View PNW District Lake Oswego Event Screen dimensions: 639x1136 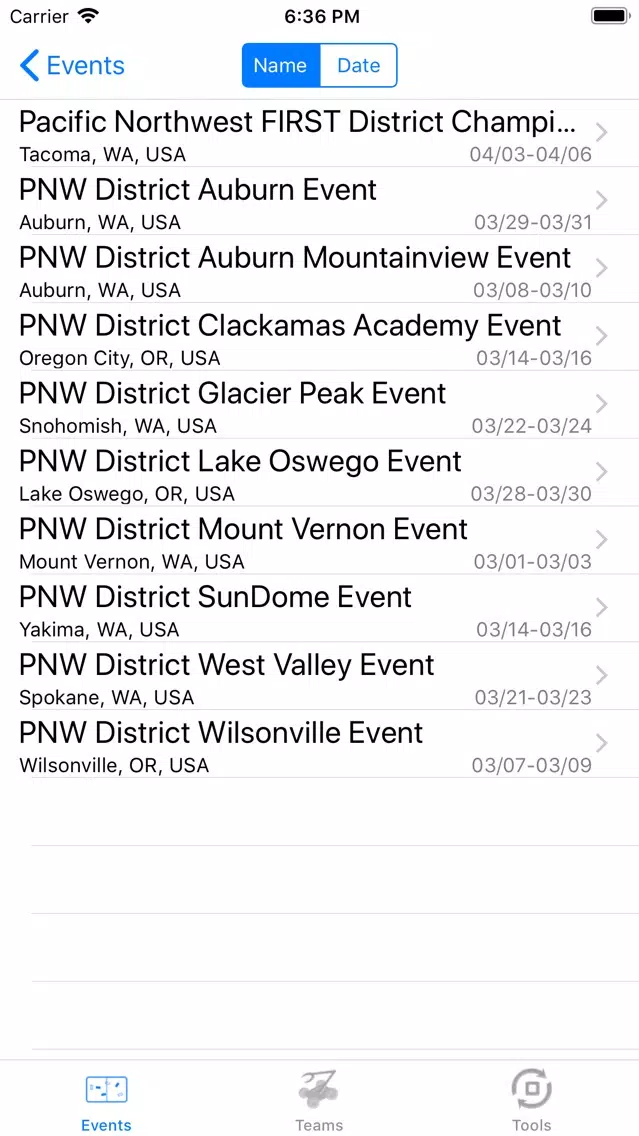point(320,473)
